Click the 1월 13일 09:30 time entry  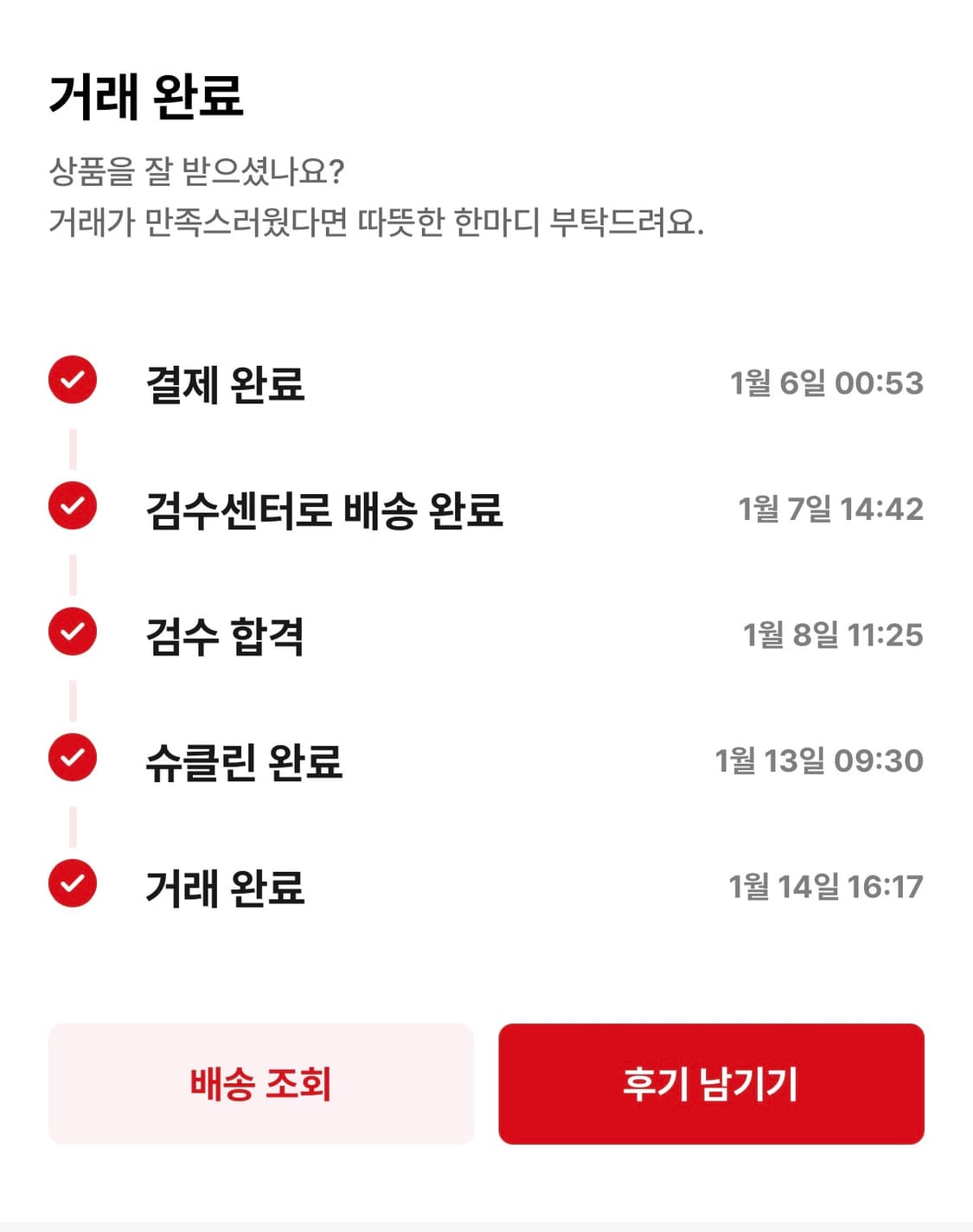(822, 760)
